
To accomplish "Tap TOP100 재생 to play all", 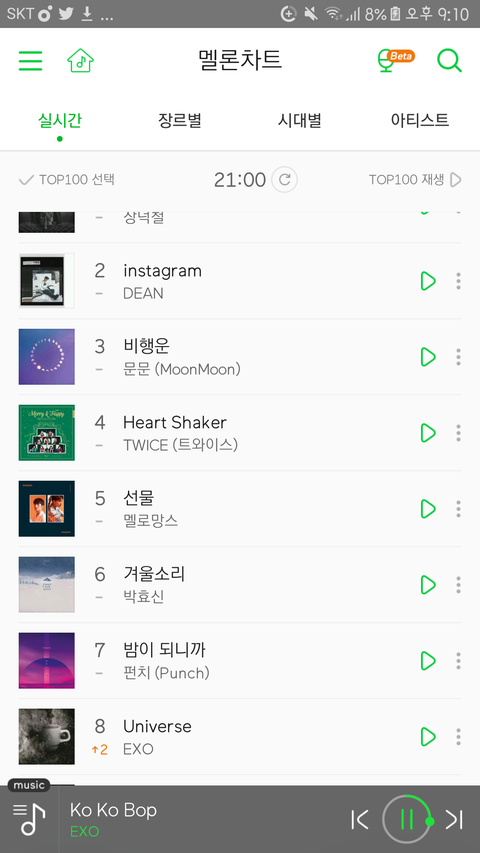I will 415,180.
